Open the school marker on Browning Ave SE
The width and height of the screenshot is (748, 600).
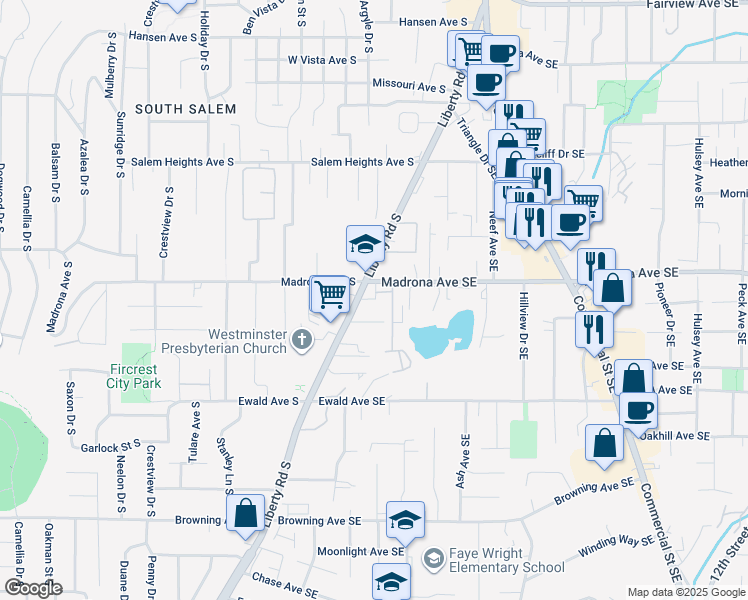coord(405,522)
